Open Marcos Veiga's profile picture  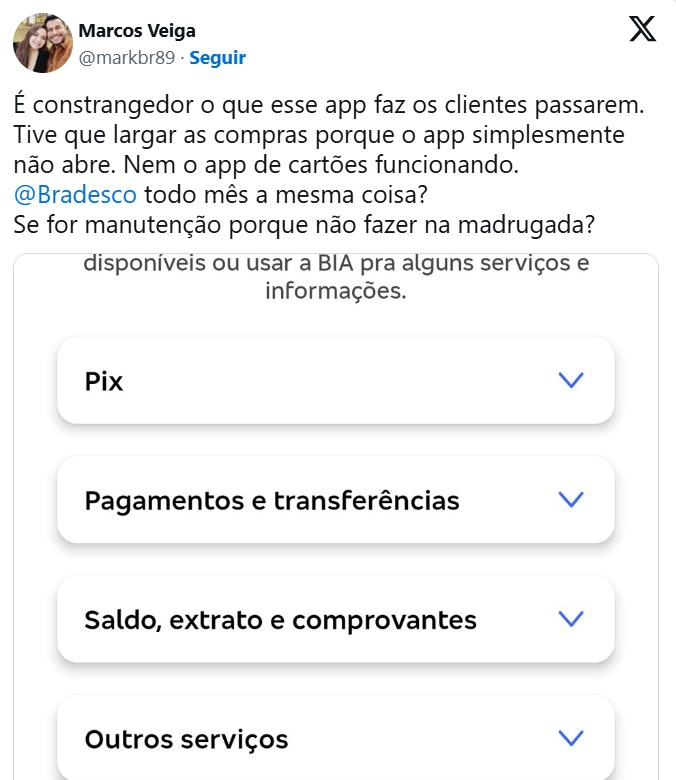click(41, 43)
